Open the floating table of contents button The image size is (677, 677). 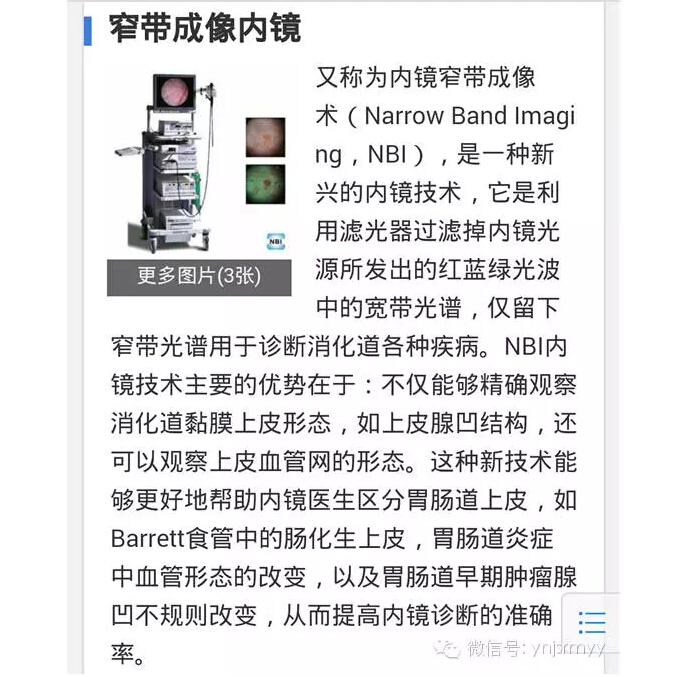coord(592,622)
